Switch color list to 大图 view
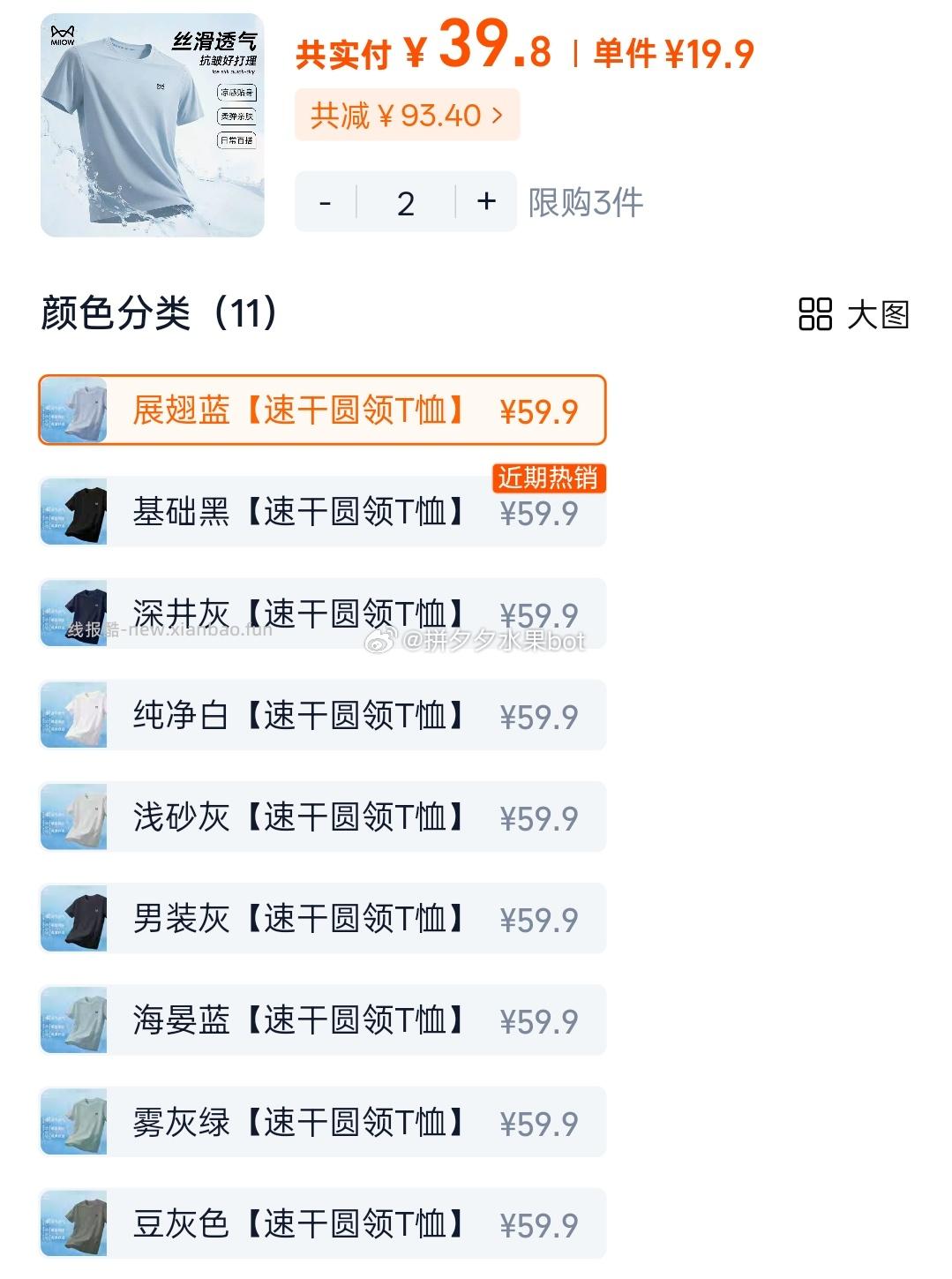Viewport: 952px width, 1279px height. pyautogui.click(x=853, y=314)
